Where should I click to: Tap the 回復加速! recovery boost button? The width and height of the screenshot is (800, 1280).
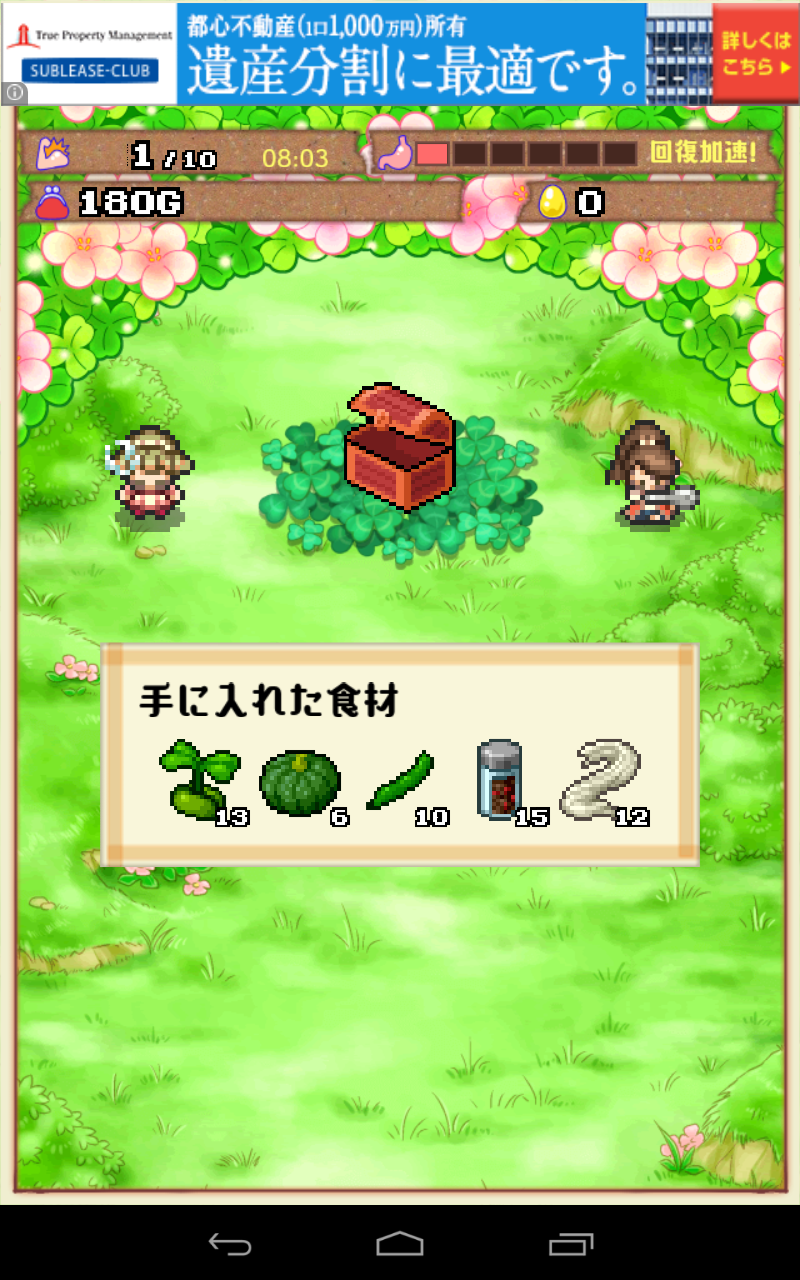tap(703, 153)
